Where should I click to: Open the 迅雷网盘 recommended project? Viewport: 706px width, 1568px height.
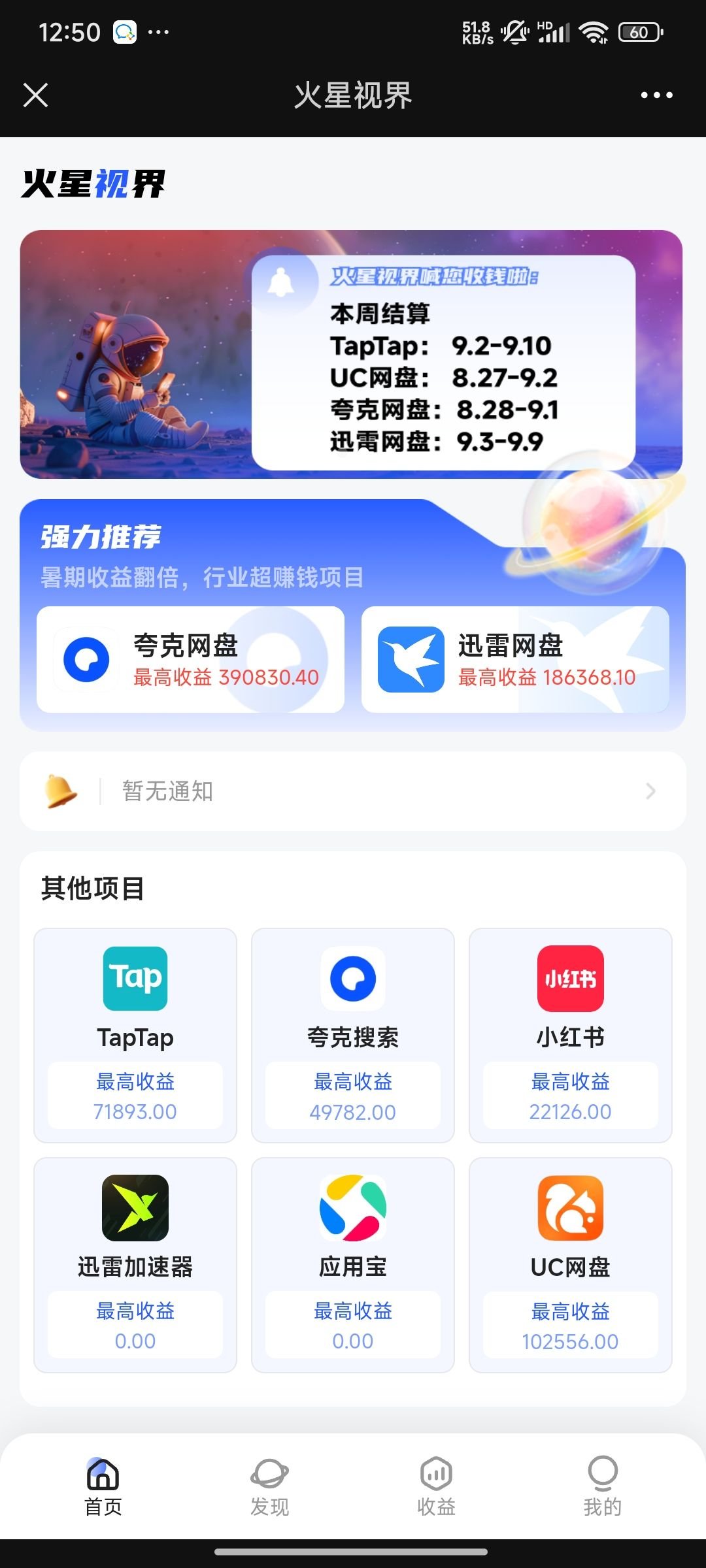click(x=515, y=659)
